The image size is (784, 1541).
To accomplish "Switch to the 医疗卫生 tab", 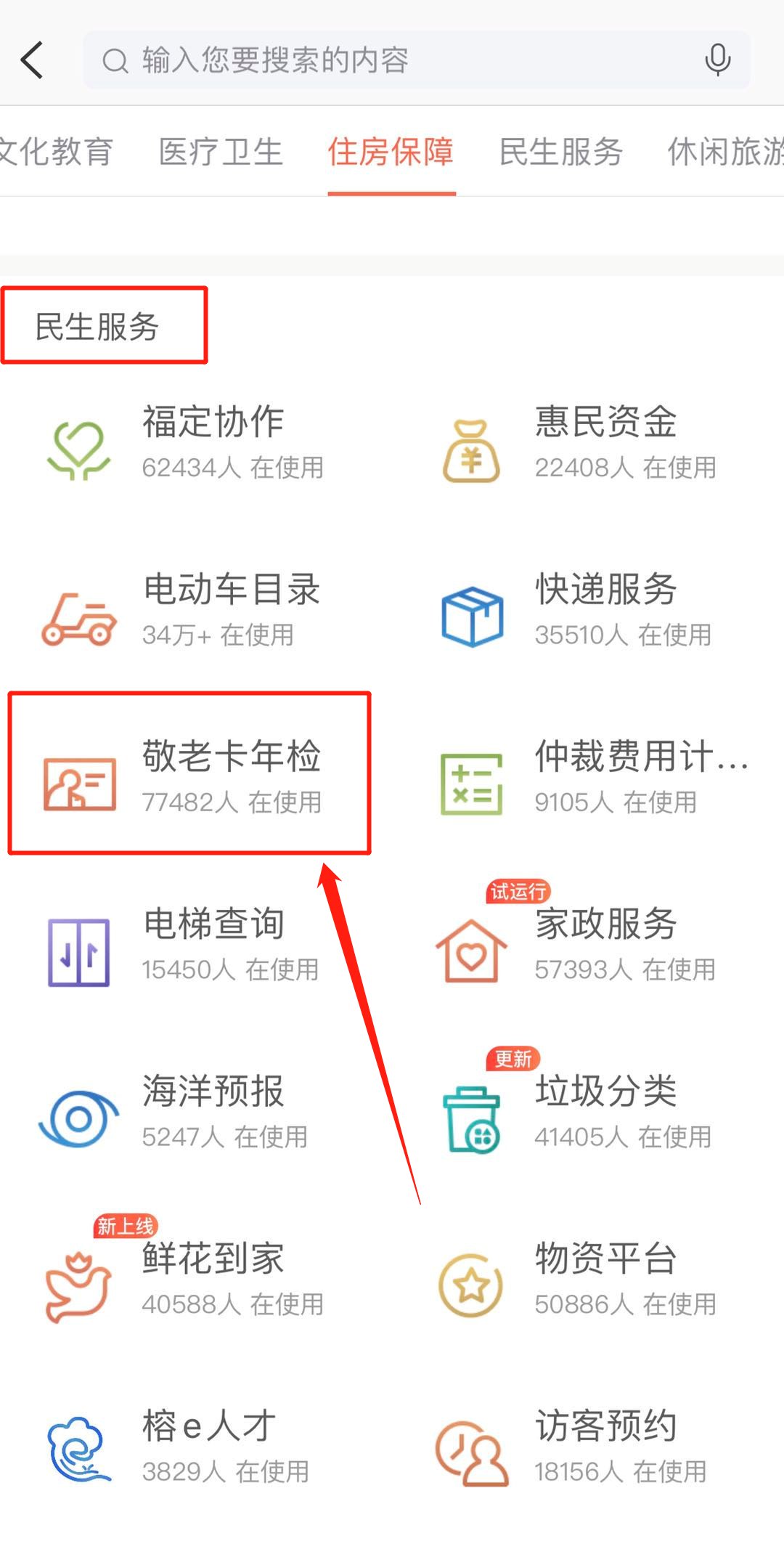I will click(221, 152).
